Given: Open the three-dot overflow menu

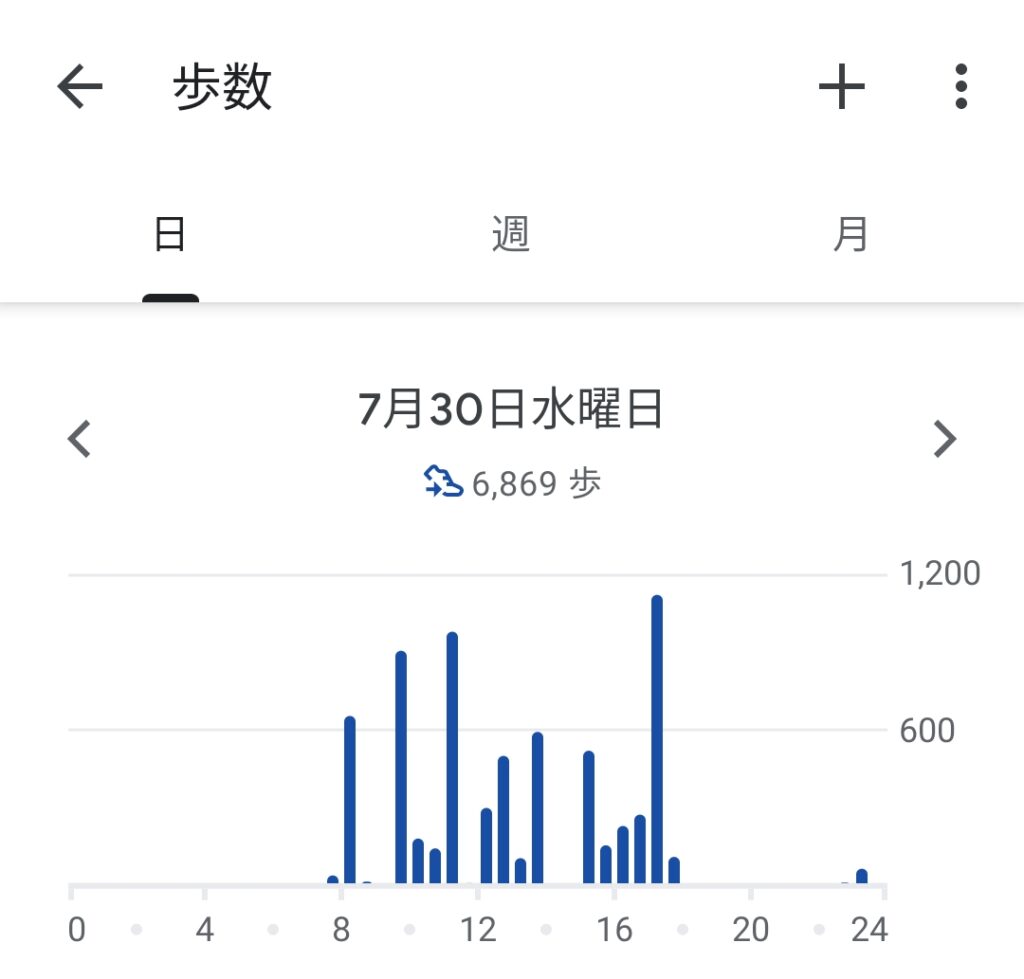Looking at the screenshot, I should (960, 88).
